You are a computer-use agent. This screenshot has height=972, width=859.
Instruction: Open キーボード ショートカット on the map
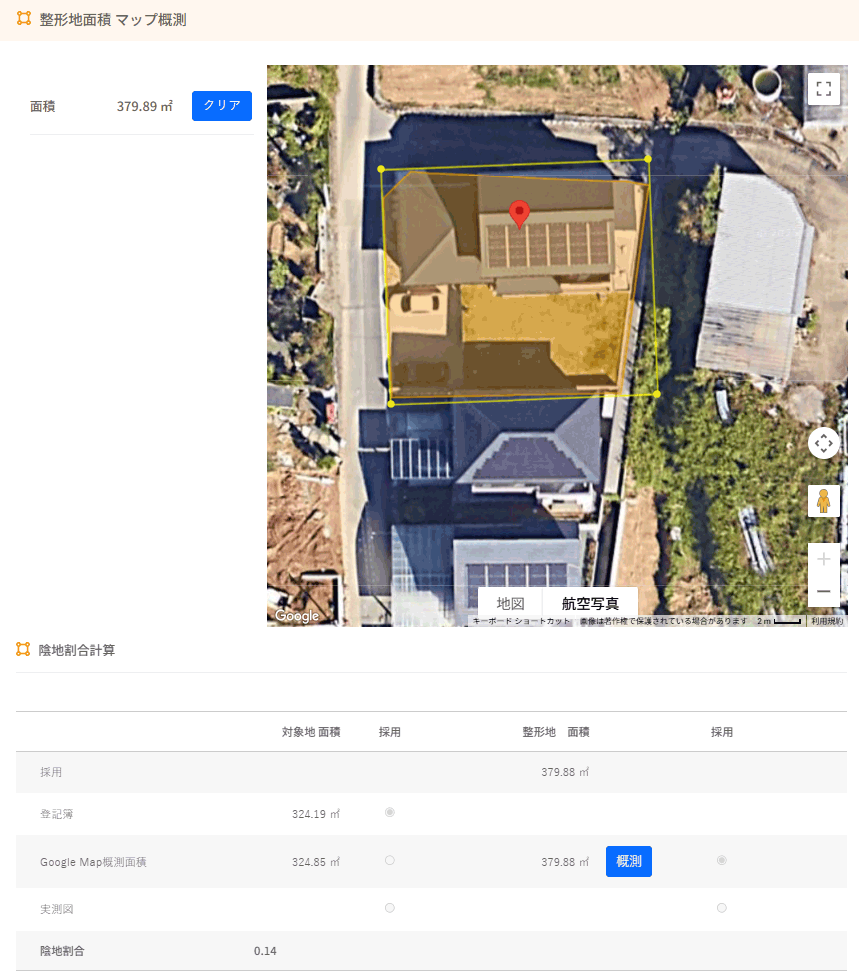pos(521,621)
